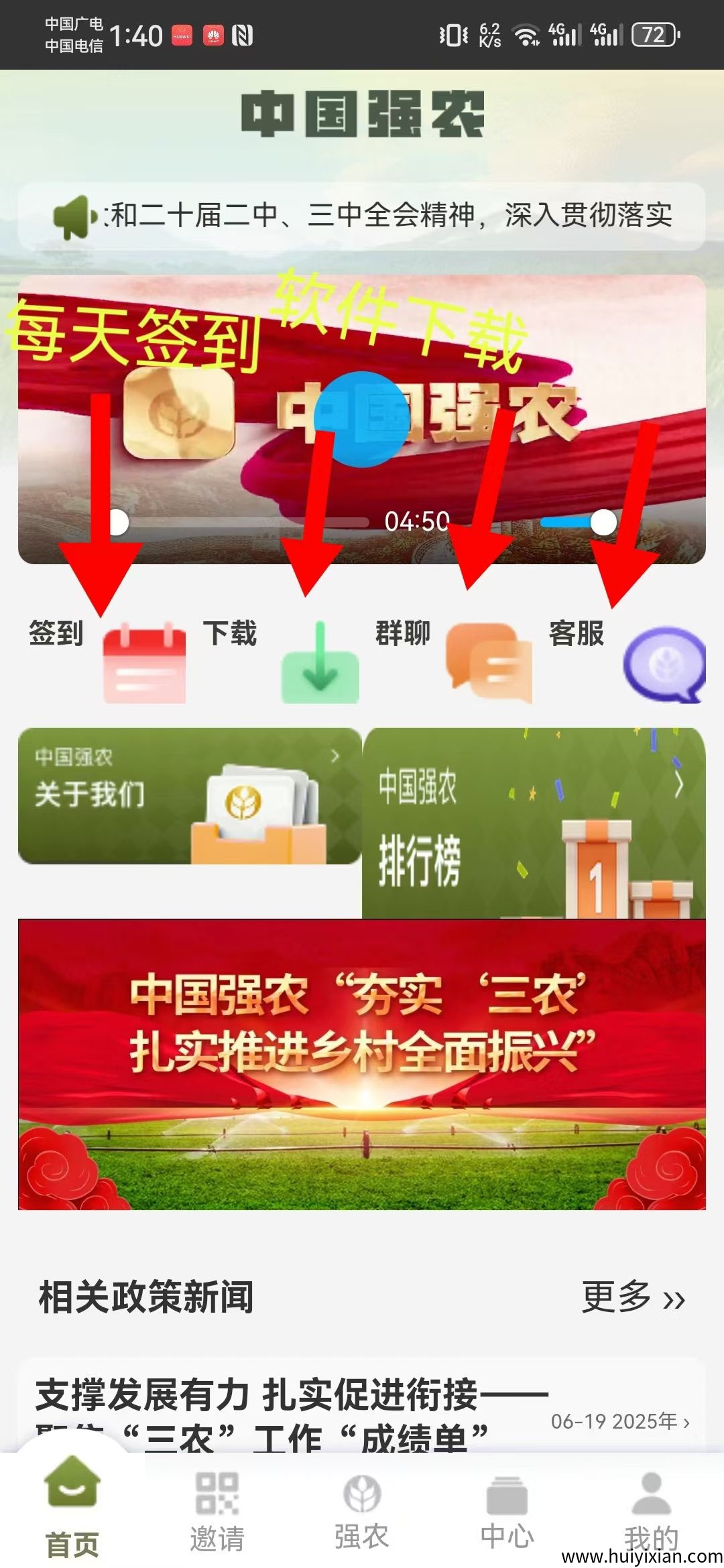Open the 夯实三农 red banner

tap(362, 1063)
